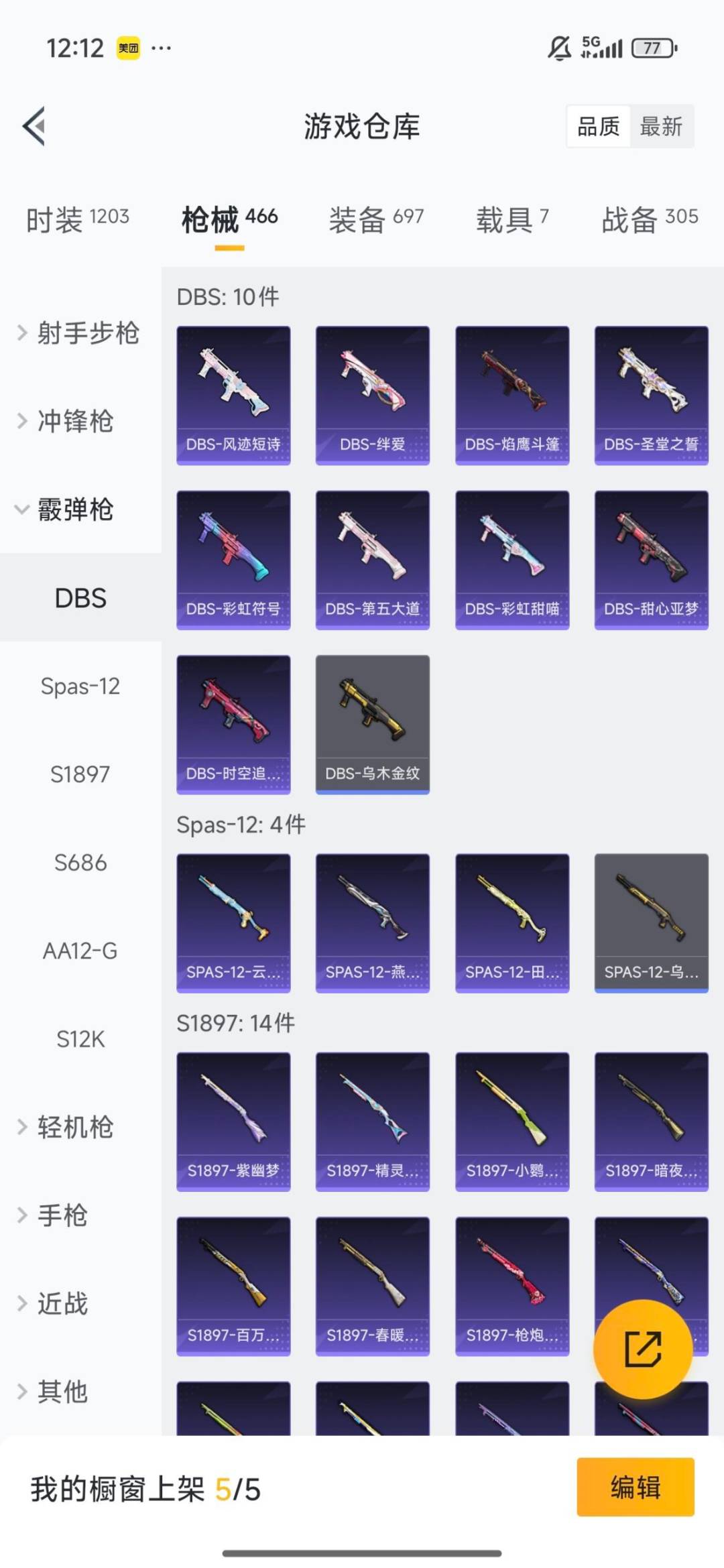
Task: Collapse the 霰弹枪 category
Action: pos(67,509)
